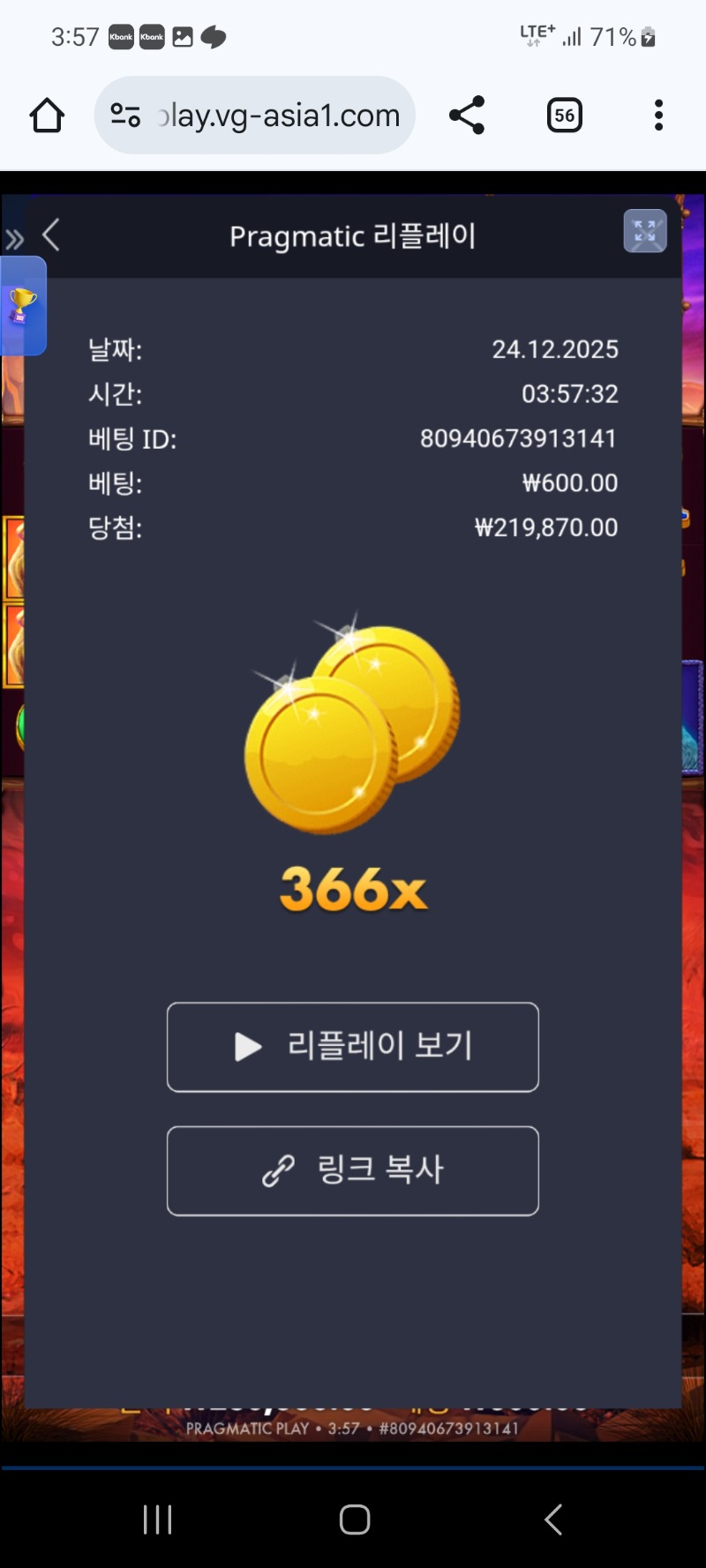Viewport: 706px width, 1568px height.
Task: Open the trophy side tab
Action: point(22,307)
